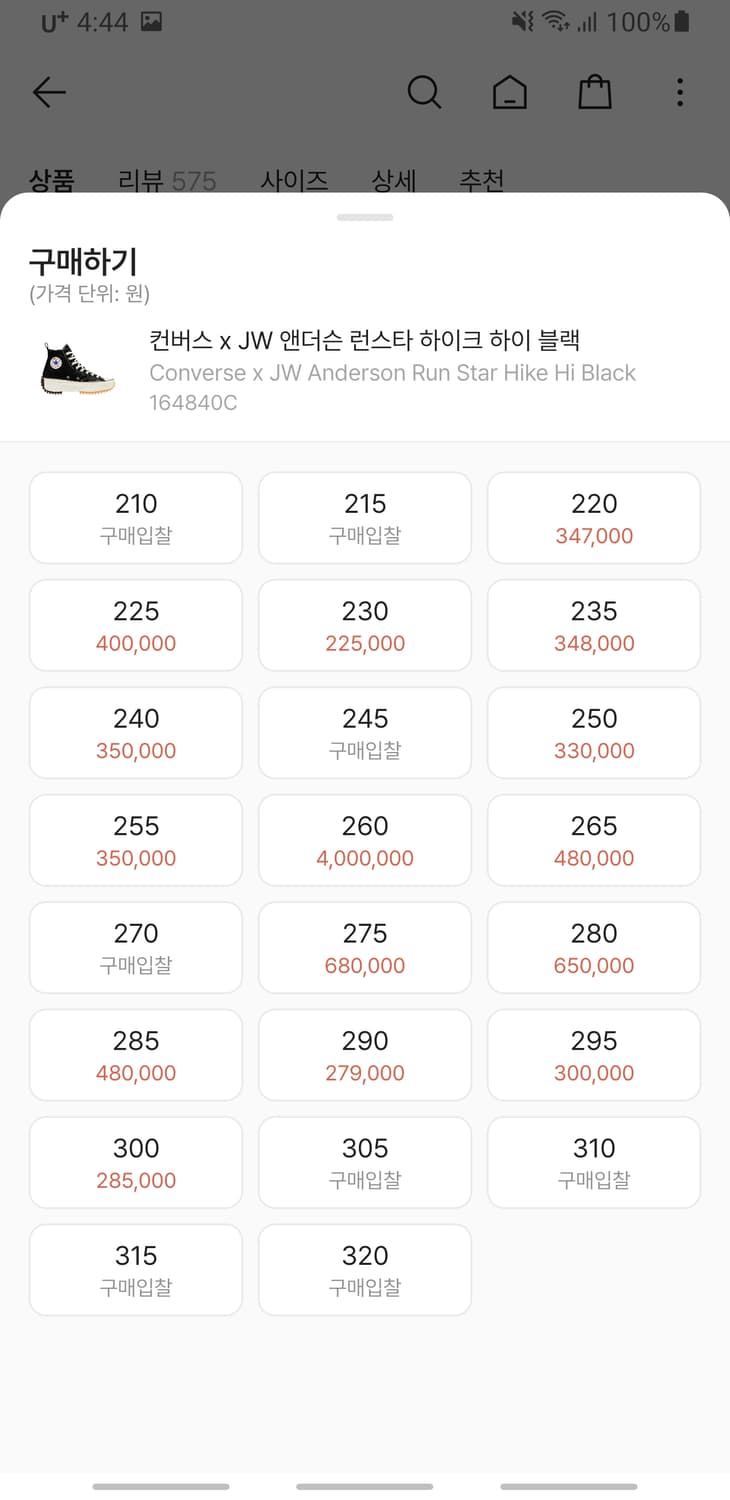This screenshot has height=1500, width=730.
Task: Go to the home screen via home icon
Action: [509, 92]
